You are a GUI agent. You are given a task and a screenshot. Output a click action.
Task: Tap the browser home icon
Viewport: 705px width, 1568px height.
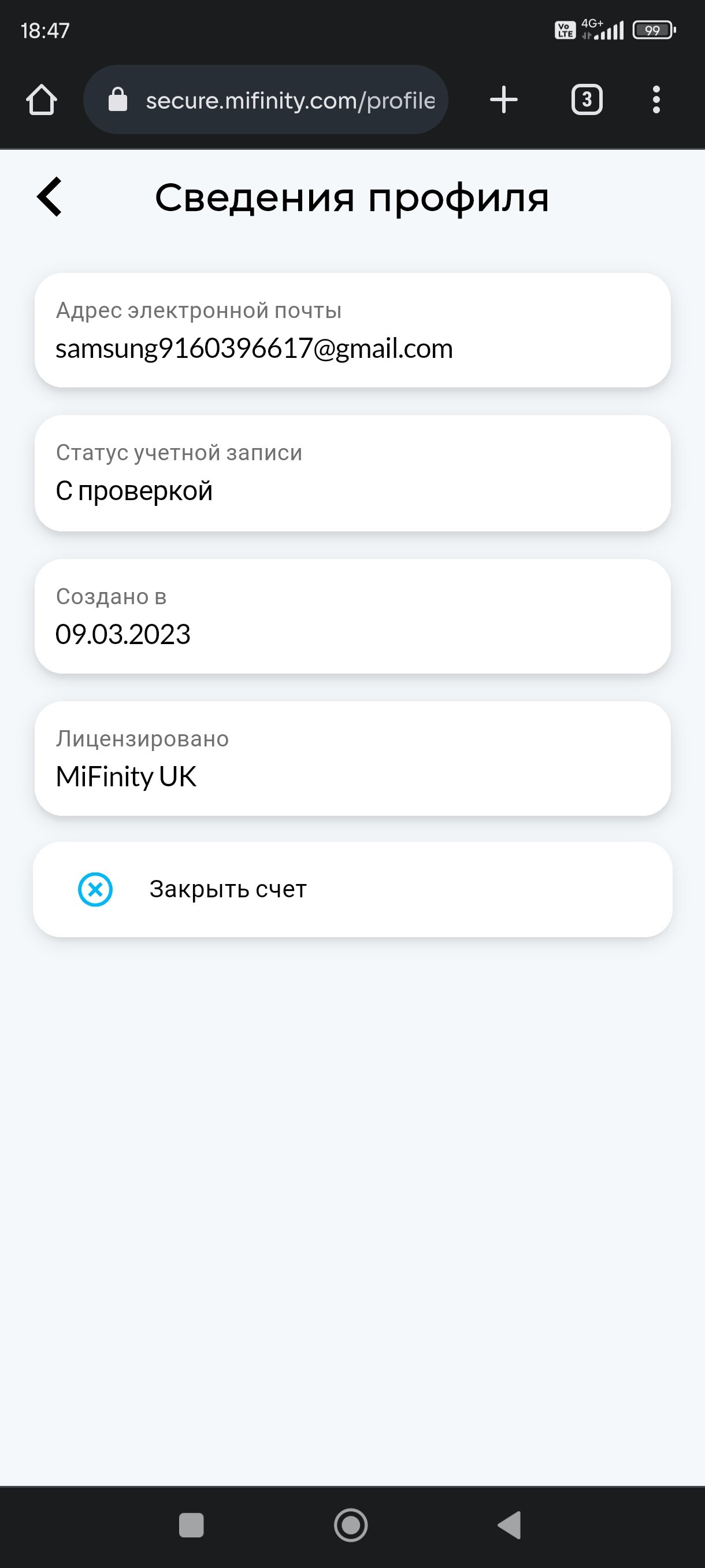42,100
